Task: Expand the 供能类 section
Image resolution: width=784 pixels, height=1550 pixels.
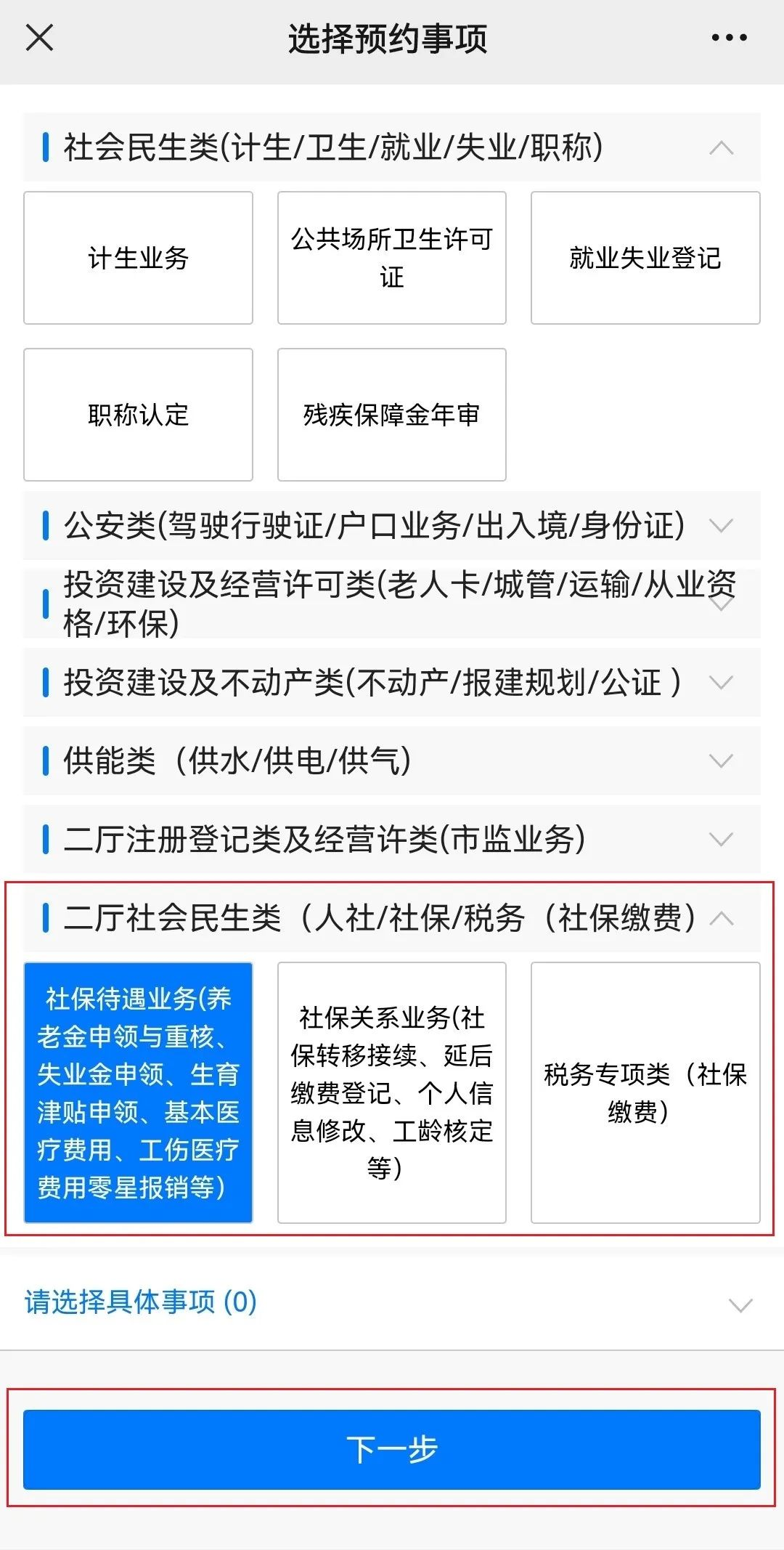Action: tap(721, 760)
